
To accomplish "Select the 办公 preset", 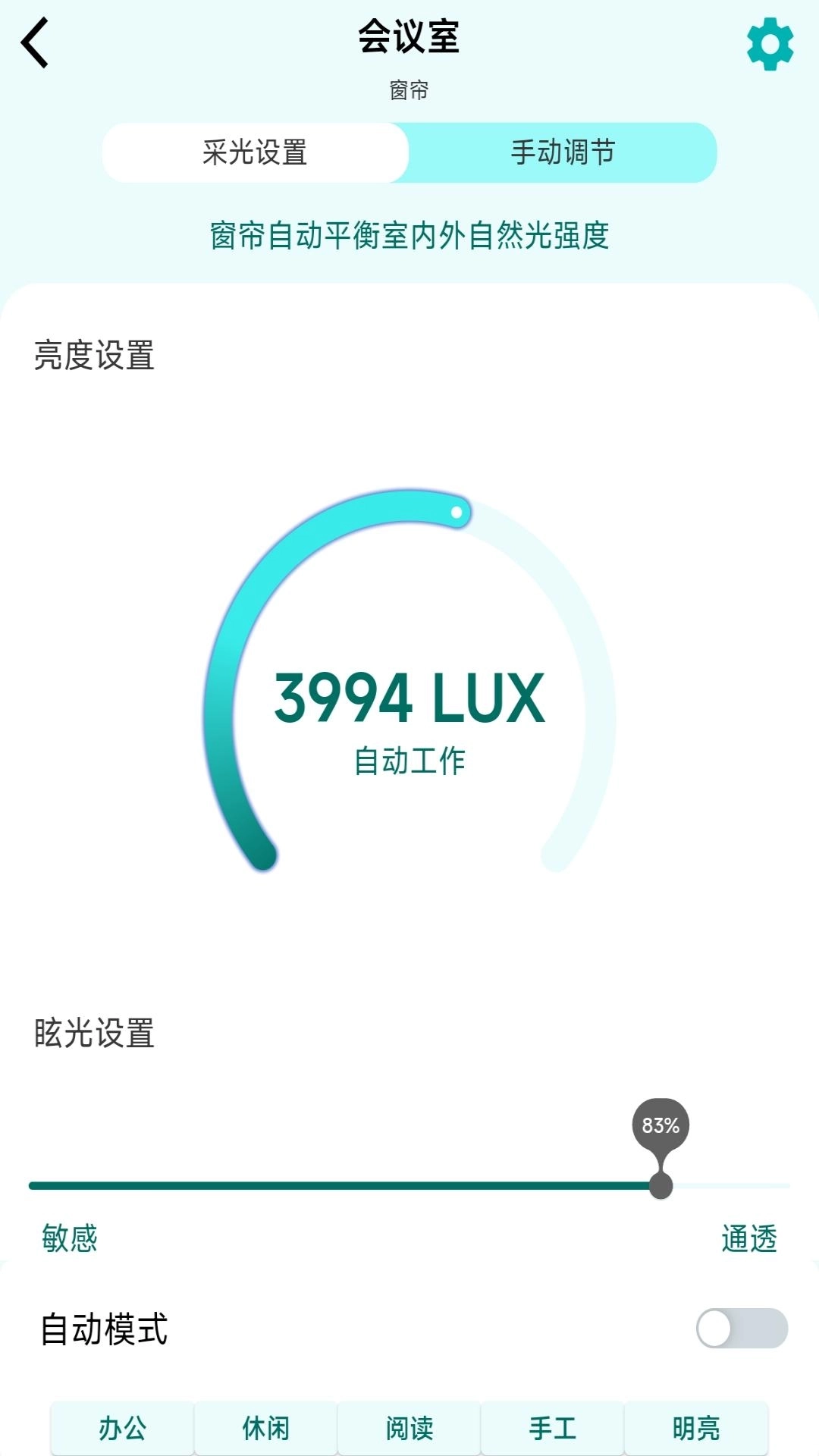I will (x=122, y=1429).
